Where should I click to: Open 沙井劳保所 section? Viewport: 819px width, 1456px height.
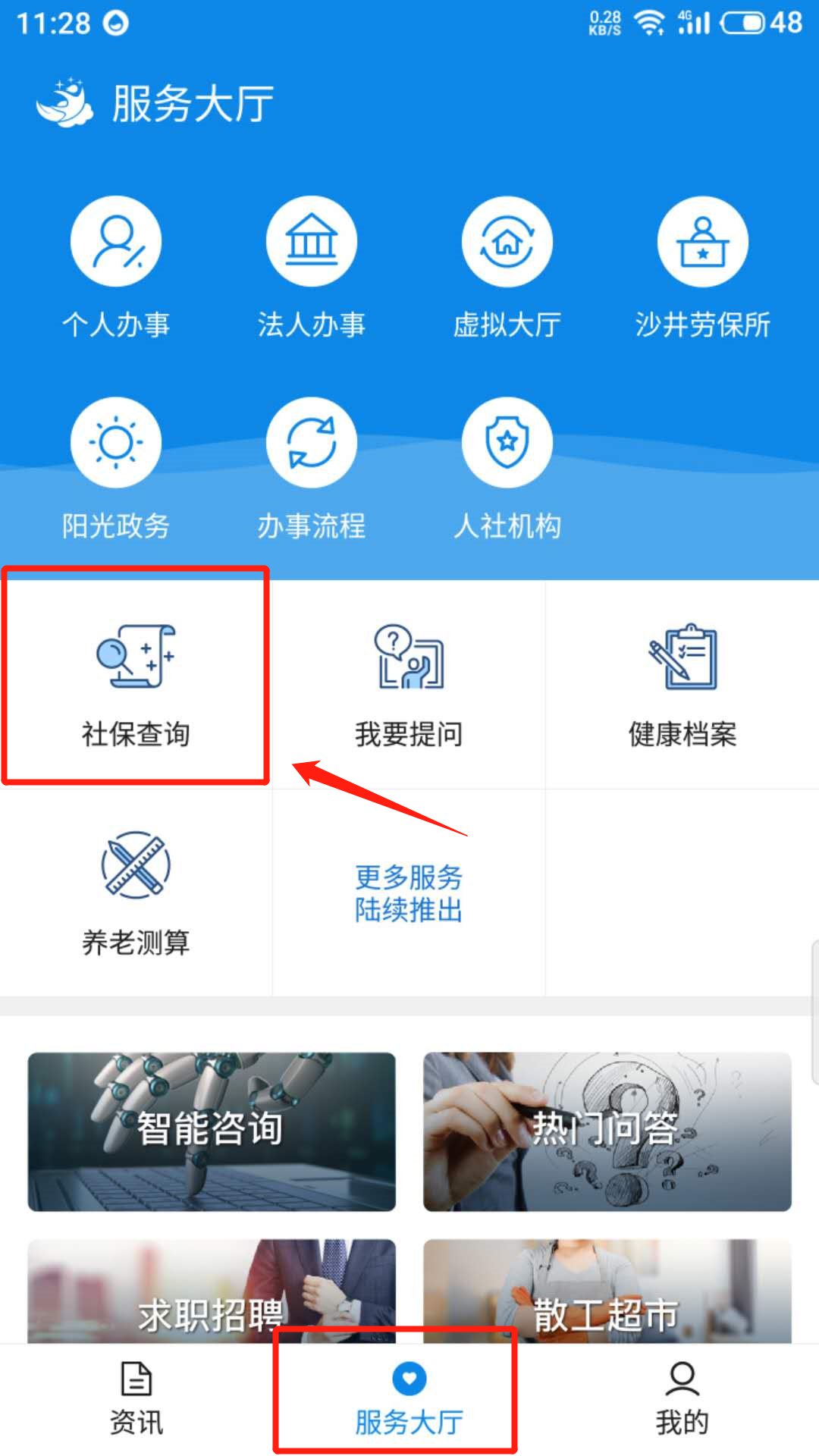[x=703, y=265]
